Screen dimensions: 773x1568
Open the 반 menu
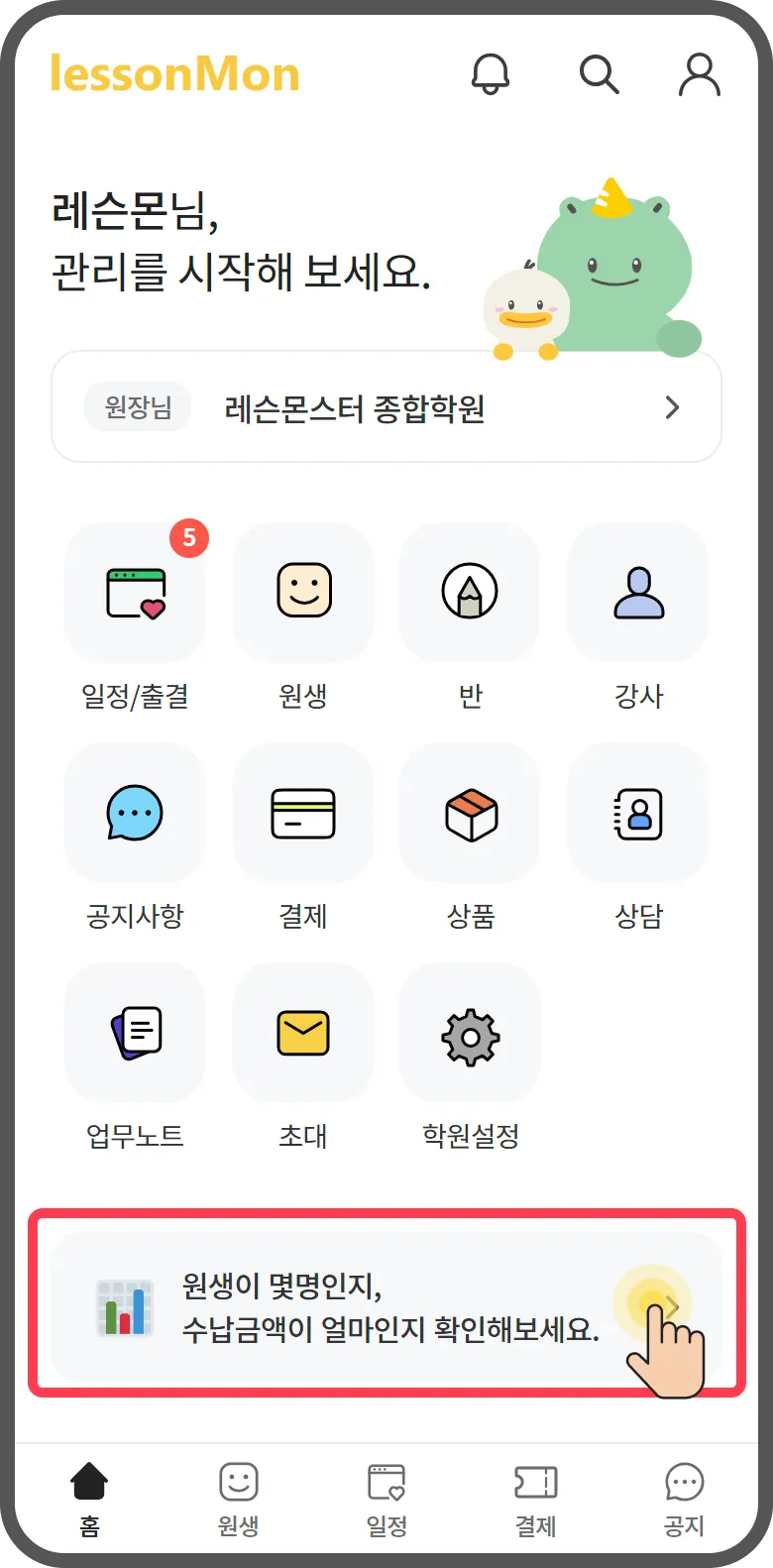tap(470, 594)
